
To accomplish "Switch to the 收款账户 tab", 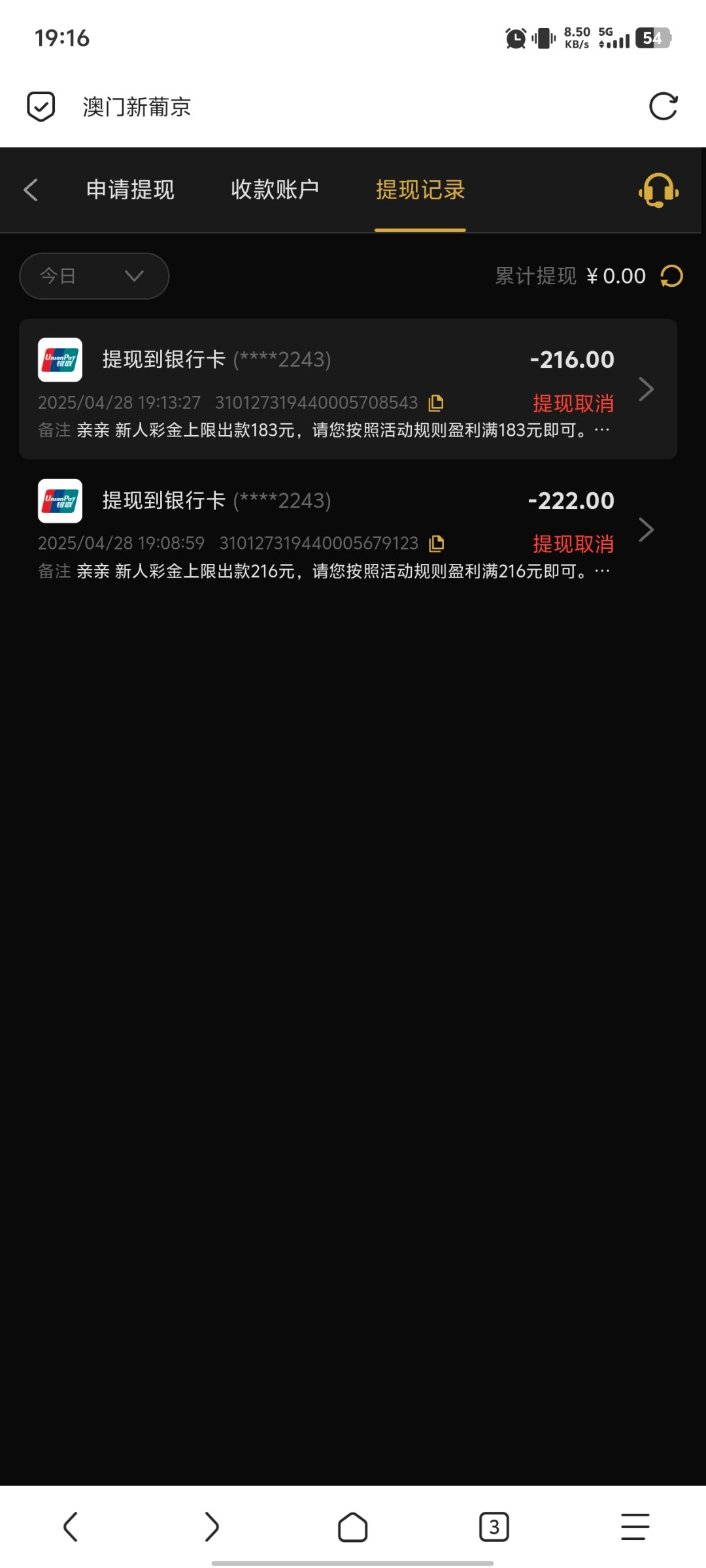I will point(275,190).
